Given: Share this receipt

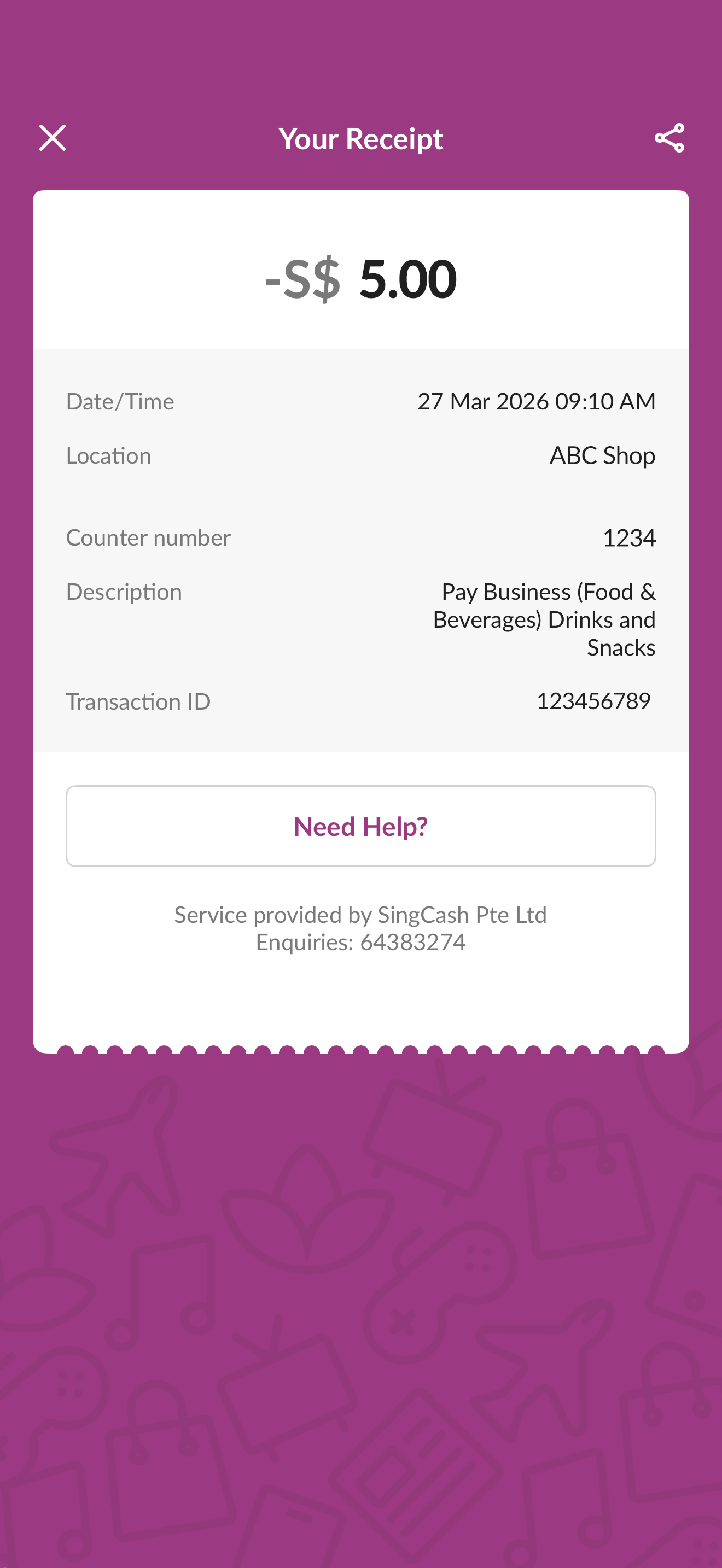Looking at the screenshot, I should coord(669,138).
